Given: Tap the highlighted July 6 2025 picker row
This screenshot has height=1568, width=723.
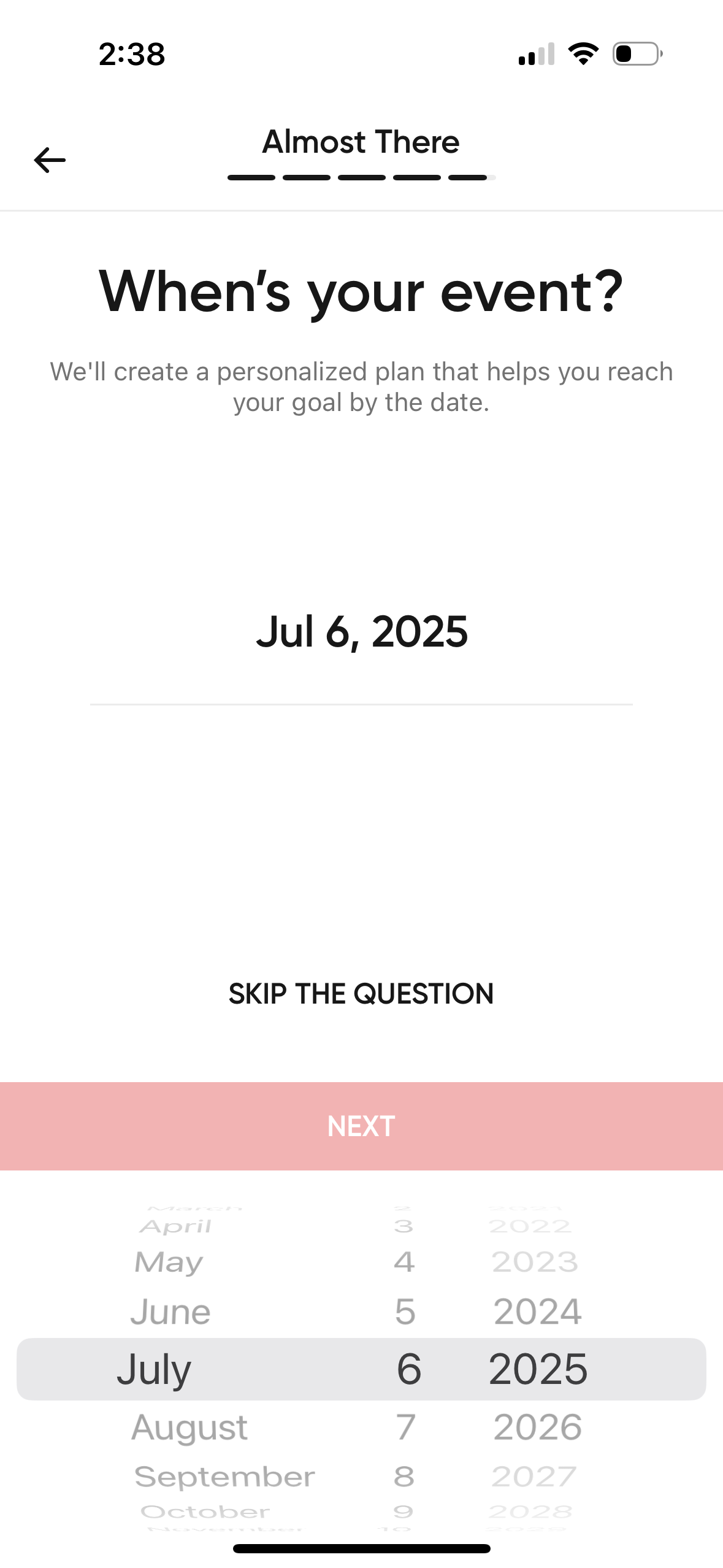Looking at the screenshot, I should [361, 1369].
